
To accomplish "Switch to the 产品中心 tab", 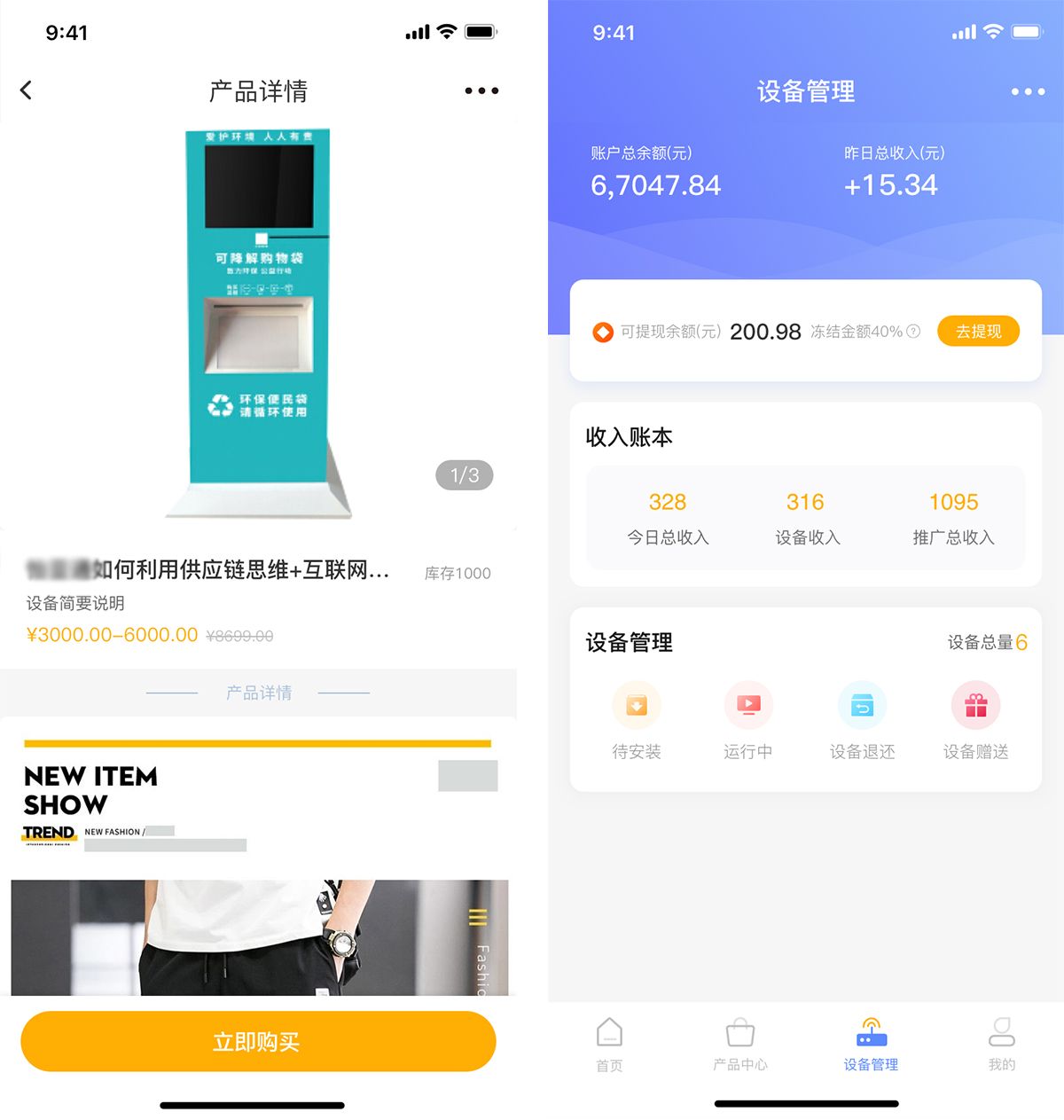I will 739,1045.
